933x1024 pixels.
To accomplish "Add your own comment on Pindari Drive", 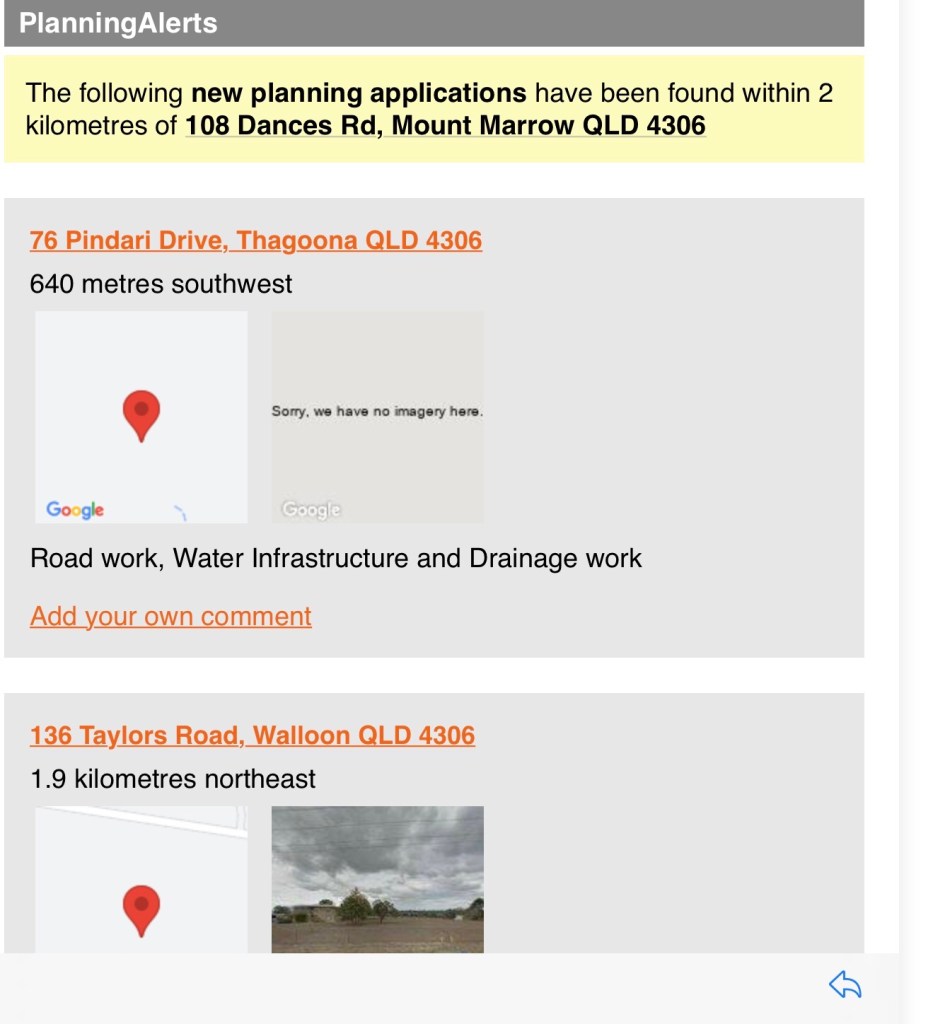I will pyautogui.click(x=171, y=616).
